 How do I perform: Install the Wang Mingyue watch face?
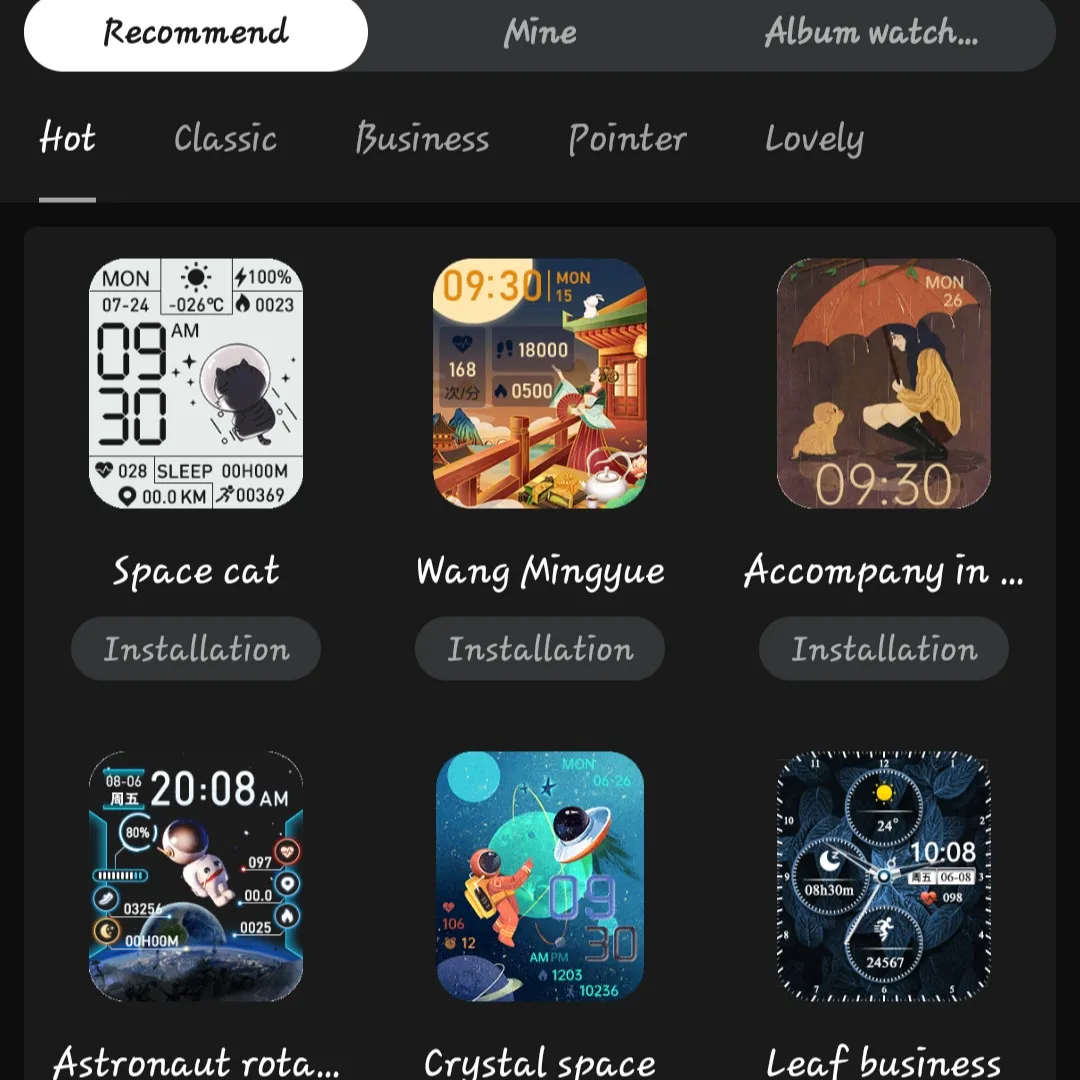(x=540, y=649)
